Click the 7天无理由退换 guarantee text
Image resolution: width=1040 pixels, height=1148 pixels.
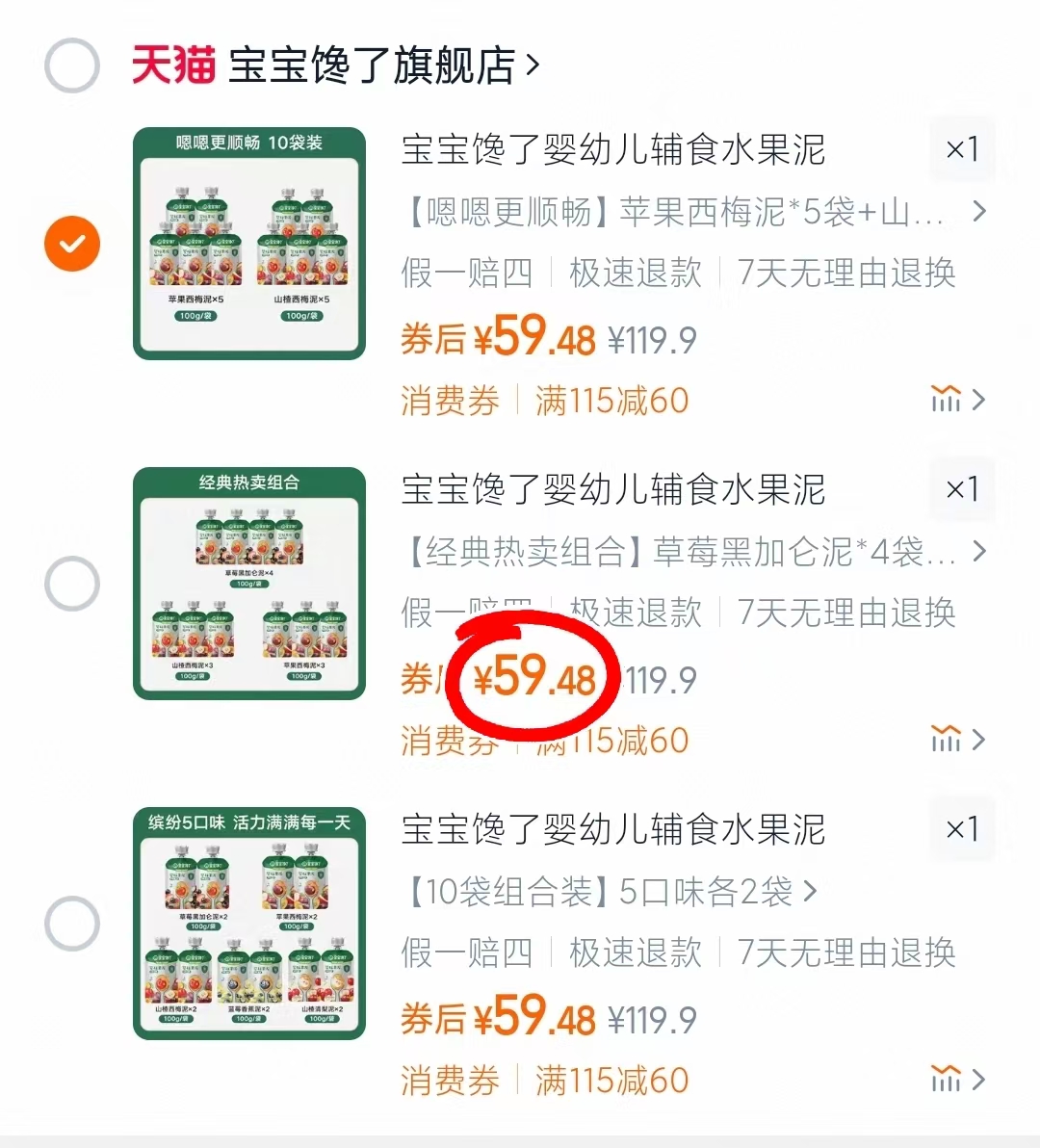[845, 274]
